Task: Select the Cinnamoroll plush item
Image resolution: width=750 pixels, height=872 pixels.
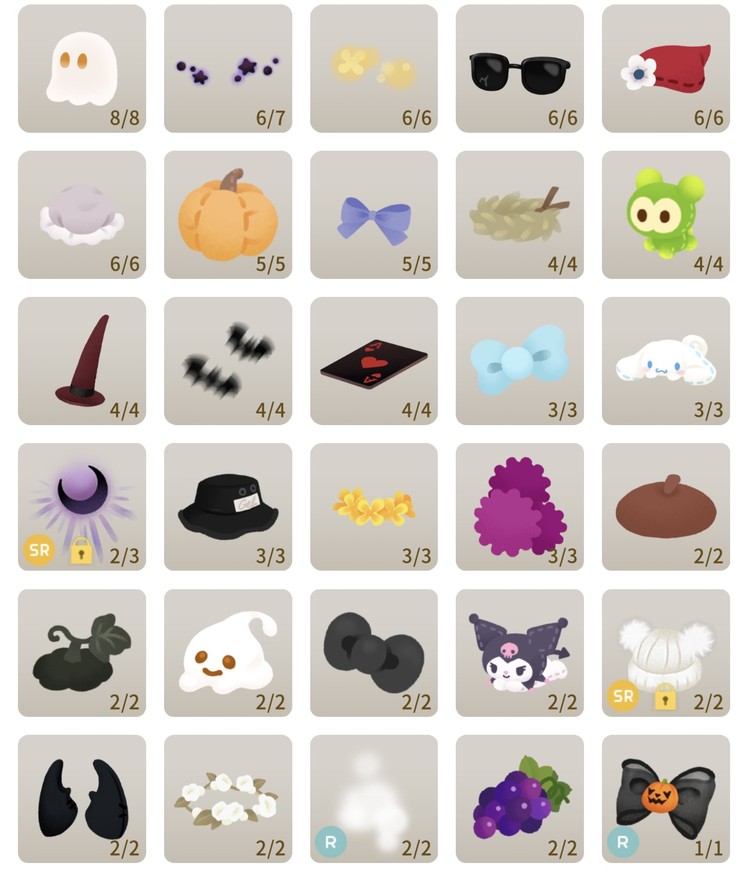Action: (x=666, y=360)
